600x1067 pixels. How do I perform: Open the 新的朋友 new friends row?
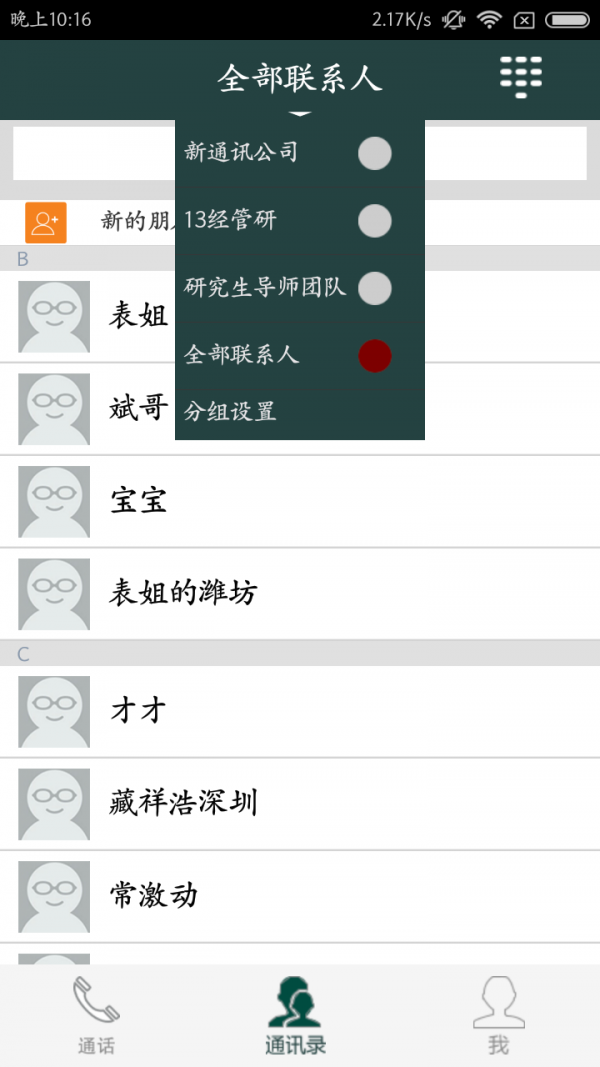[x=300, y=223]
